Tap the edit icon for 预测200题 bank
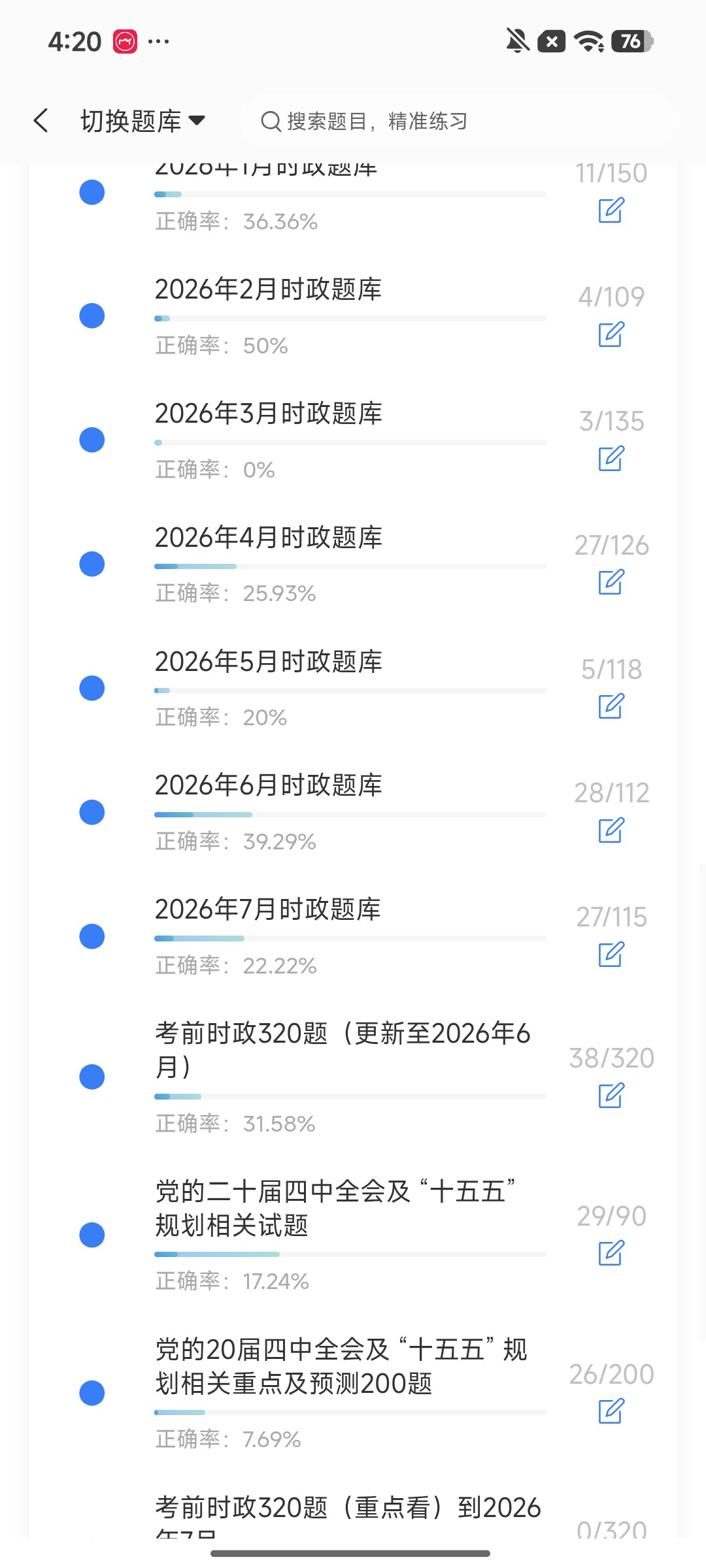 (611, 1411)
